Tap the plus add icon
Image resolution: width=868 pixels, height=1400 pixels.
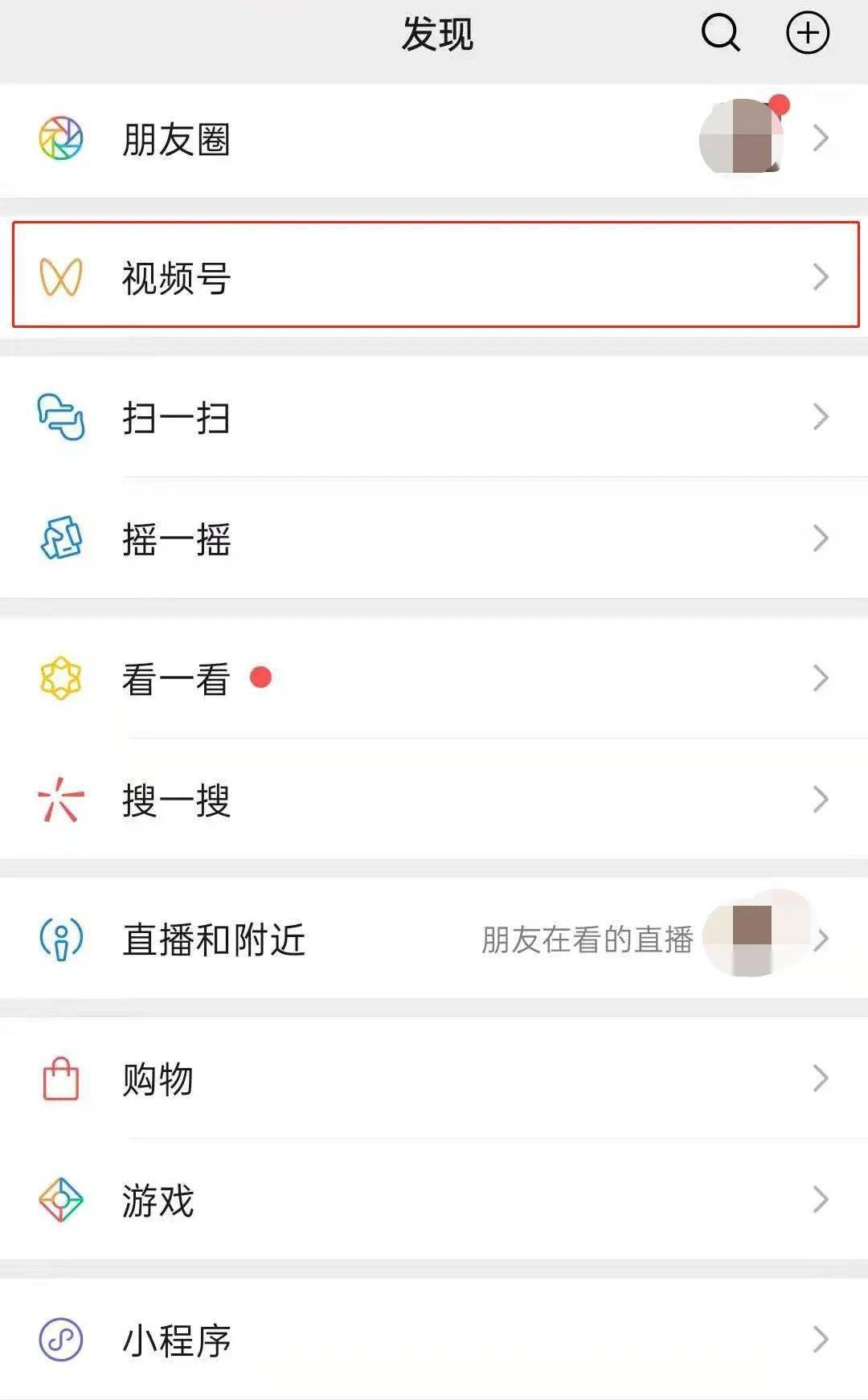point(807,34)
